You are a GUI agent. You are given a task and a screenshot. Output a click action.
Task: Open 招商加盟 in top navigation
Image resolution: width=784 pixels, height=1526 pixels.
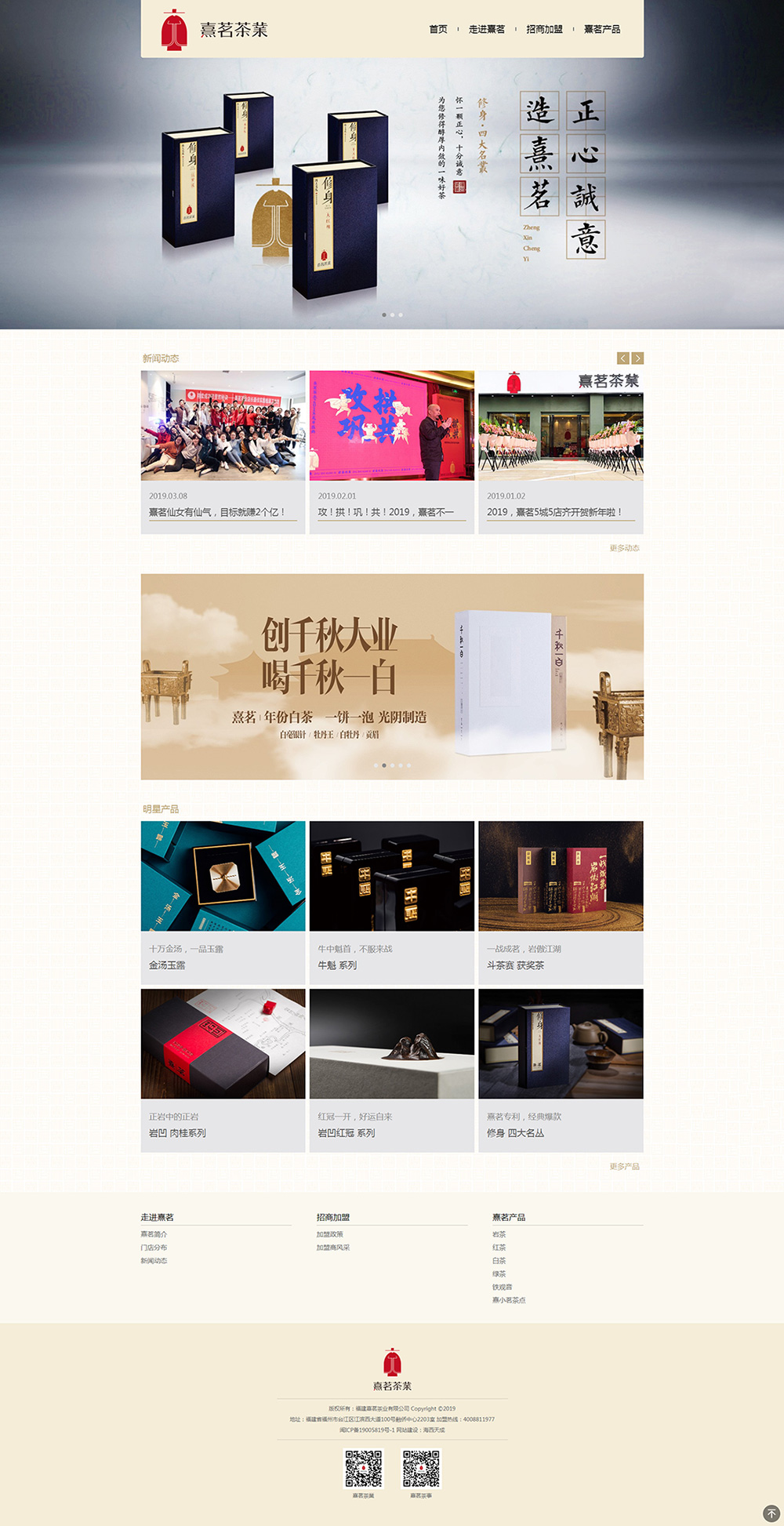[544, 30]
